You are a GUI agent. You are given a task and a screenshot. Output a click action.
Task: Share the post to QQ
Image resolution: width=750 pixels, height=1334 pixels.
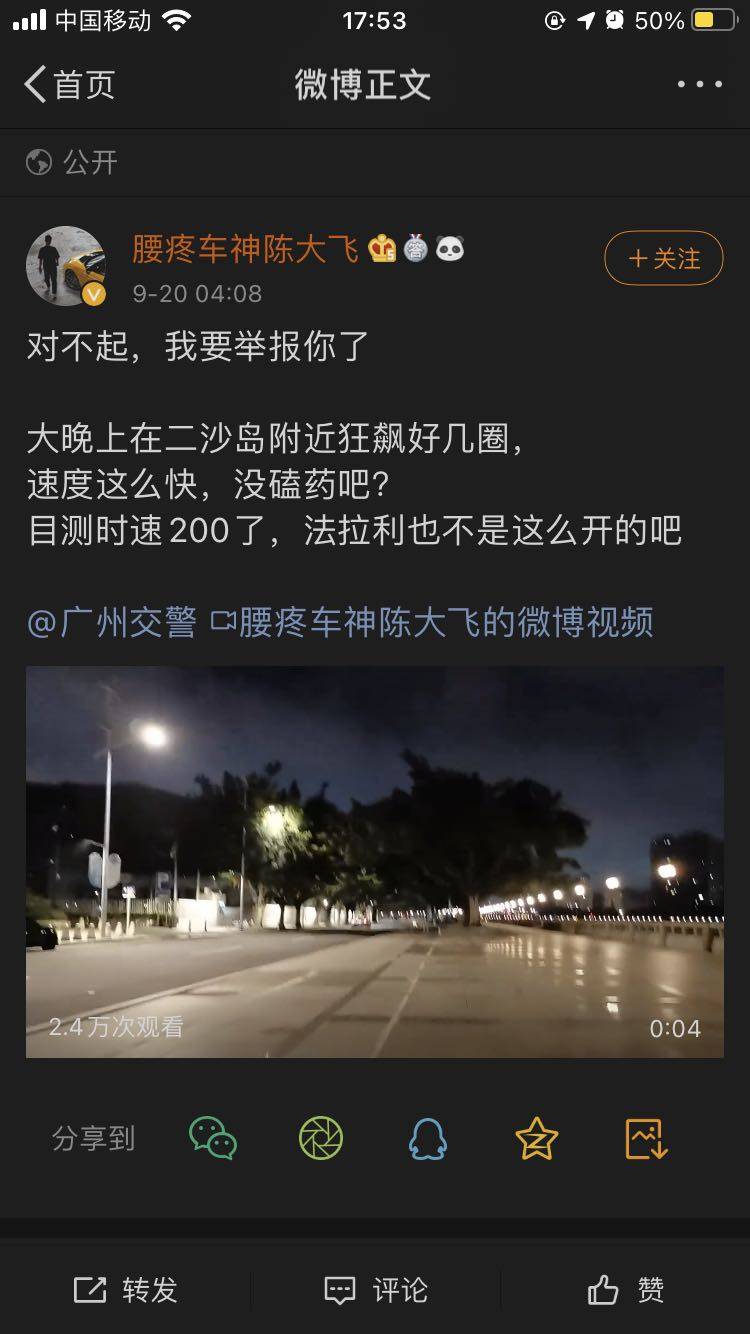pyautogui.click(x=428, y=1138)
